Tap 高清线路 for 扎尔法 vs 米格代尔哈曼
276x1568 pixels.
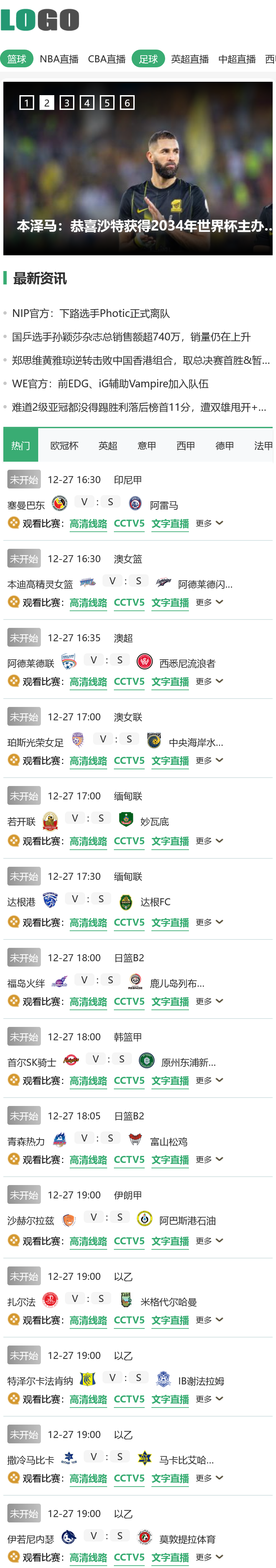pos(88,1320)
